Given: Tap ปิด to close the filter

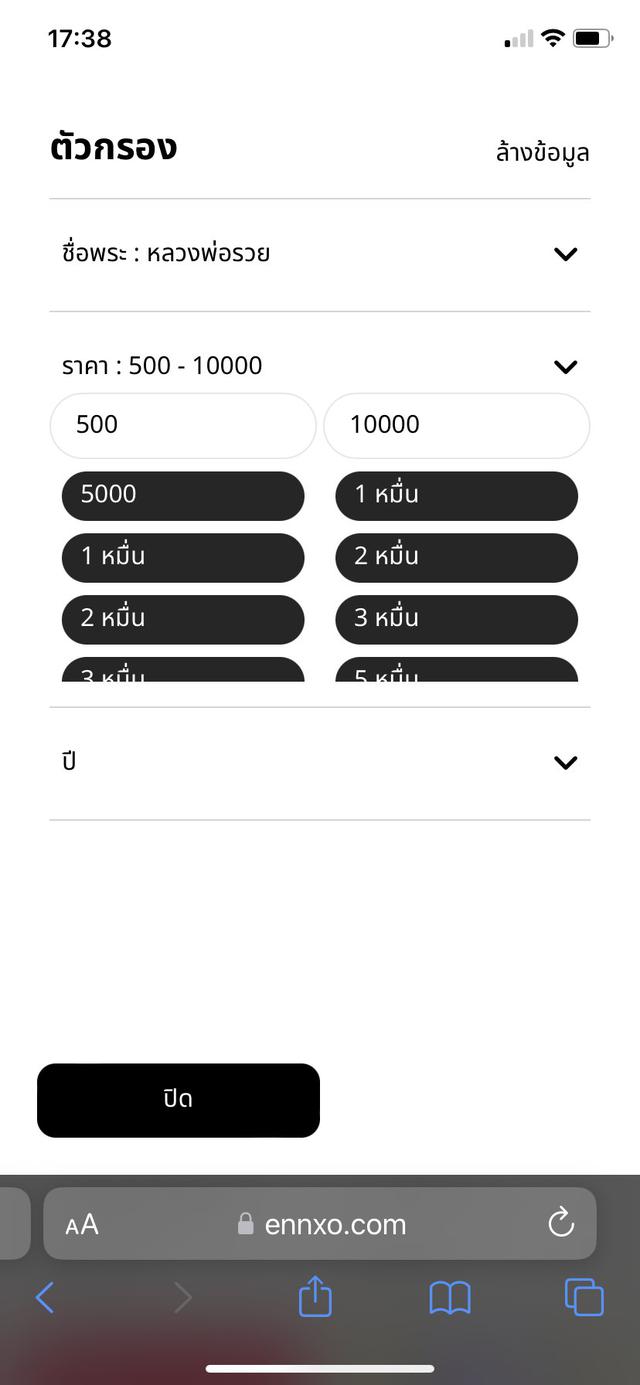Looking at the screenshot, I should (x=178, y=1099).
